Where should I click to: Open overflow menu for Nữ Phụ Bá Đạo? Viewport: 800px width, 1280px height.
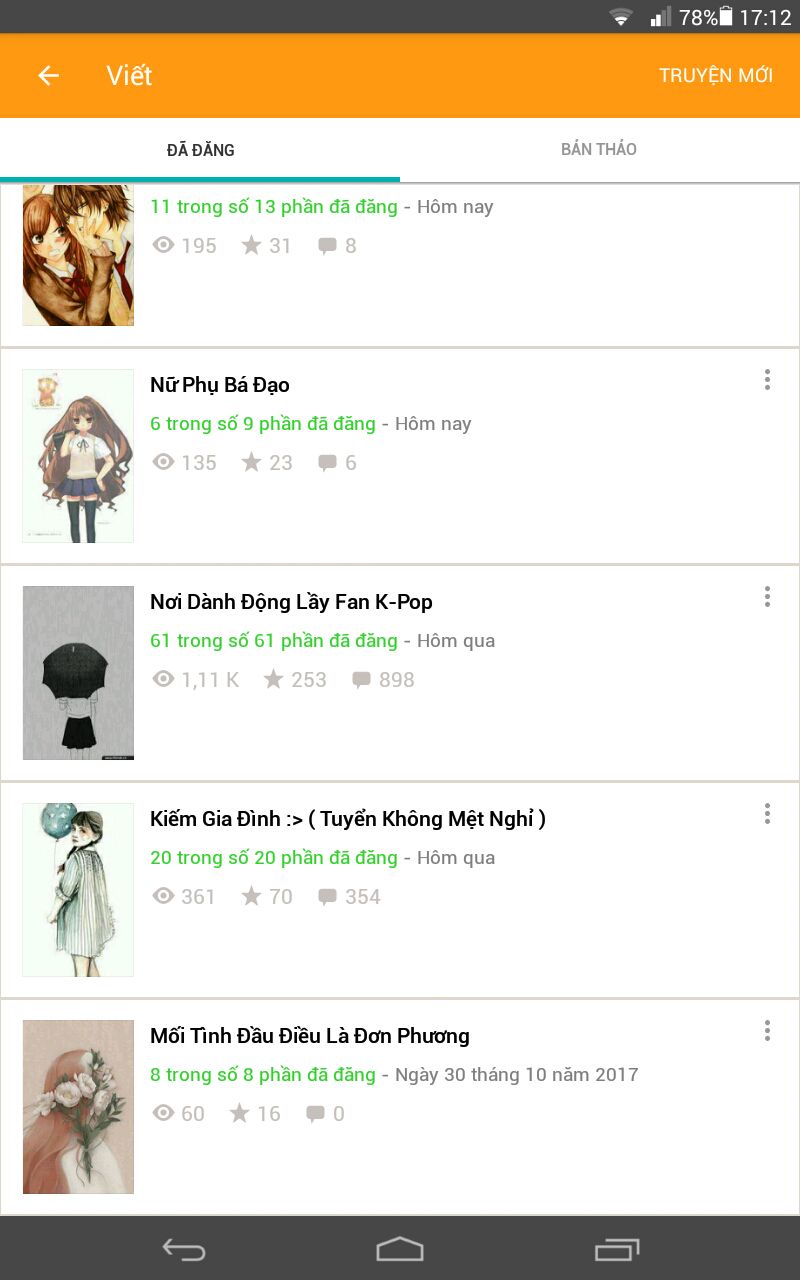click(x=767, y=380)
